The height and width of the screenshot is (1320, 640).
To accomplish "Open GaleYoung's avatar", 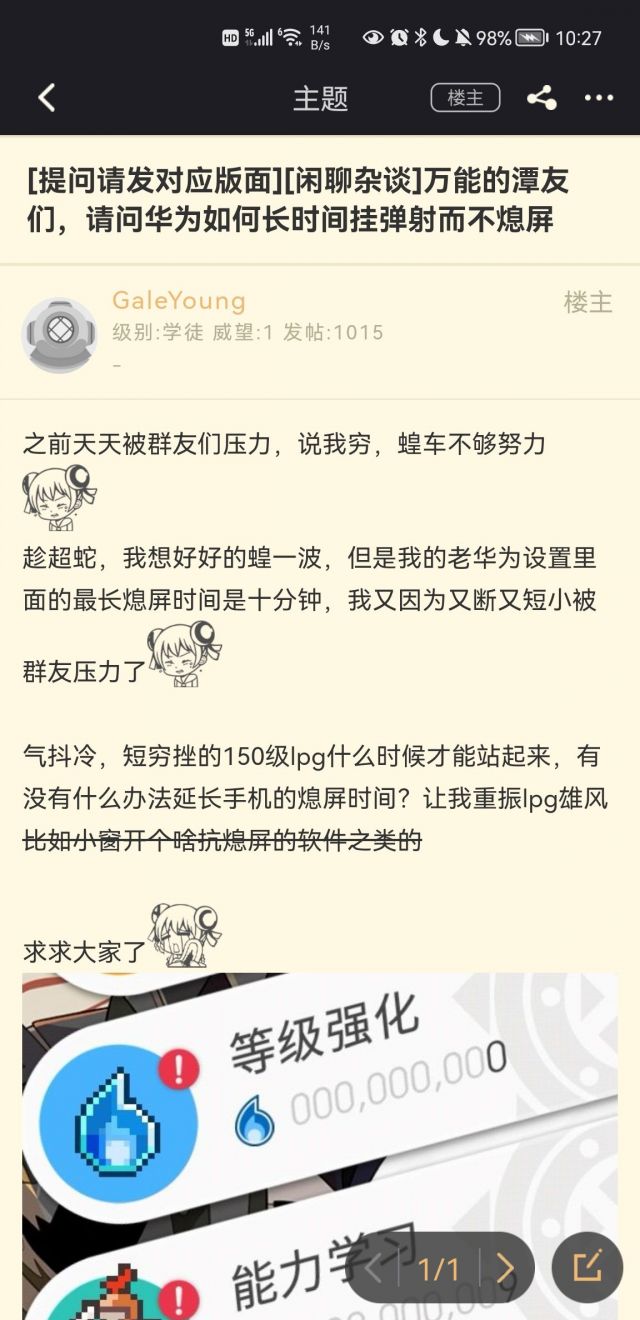I will point(59,335).
